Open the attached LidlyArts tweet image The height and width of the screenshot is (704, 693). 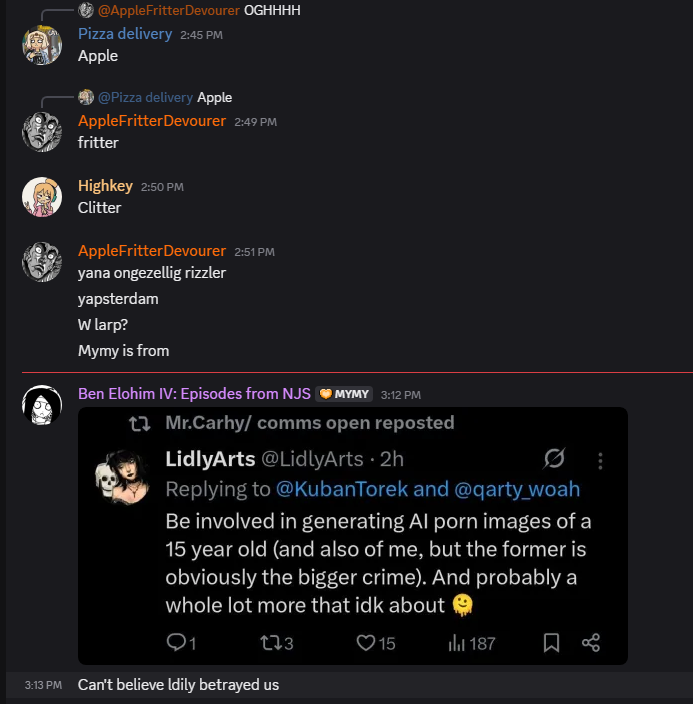(x=352, y=535)
